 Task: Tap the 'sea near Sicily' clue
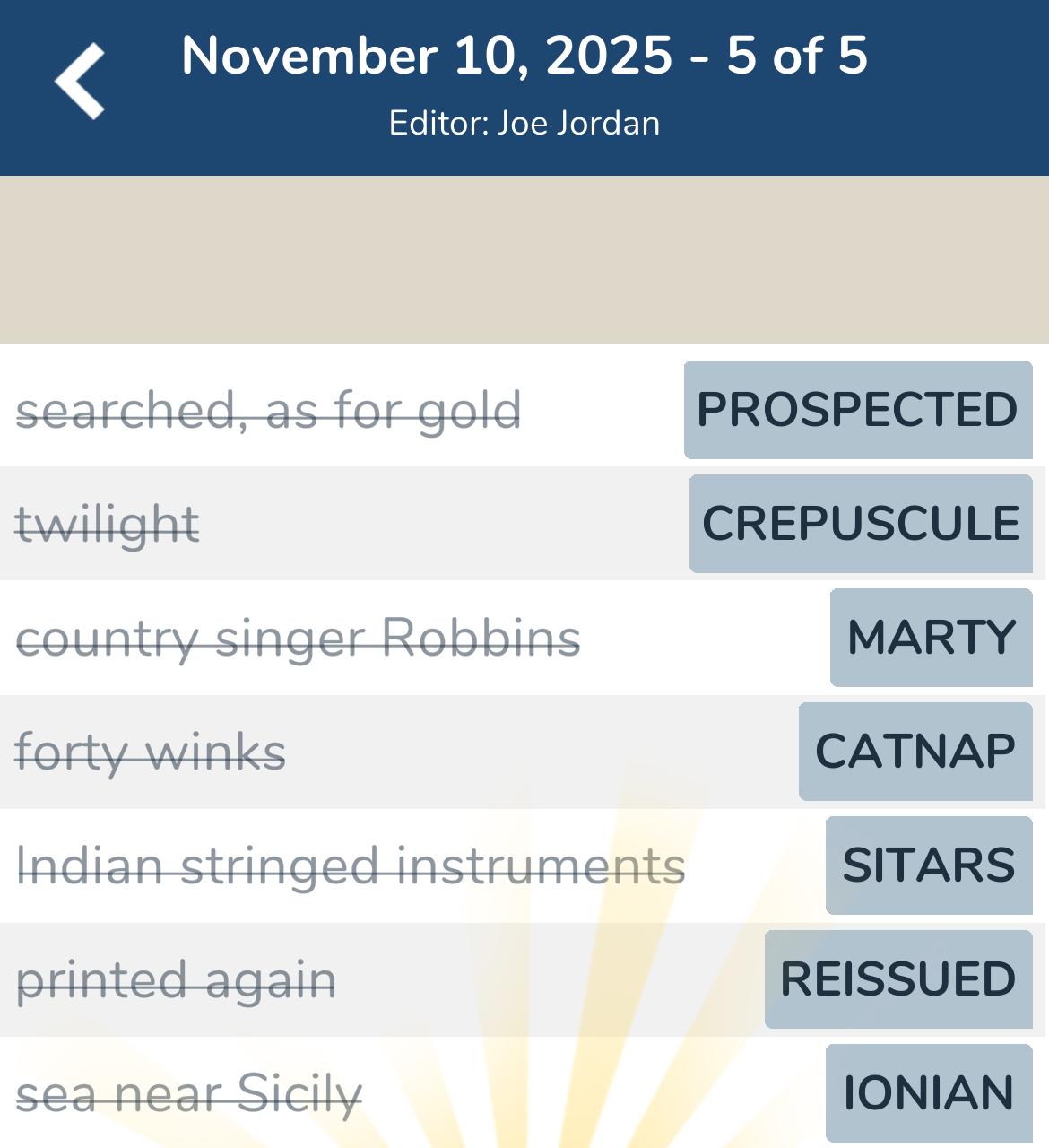pyautogui.click(x=188, y=1093)
